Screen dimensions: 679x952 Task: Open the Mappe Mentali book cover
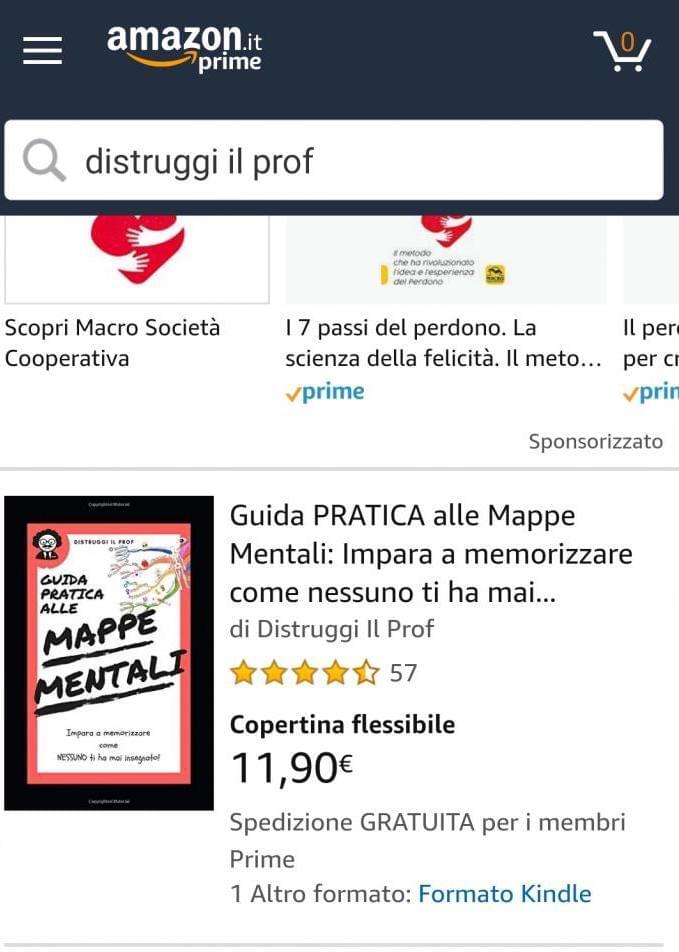point(109,653)
